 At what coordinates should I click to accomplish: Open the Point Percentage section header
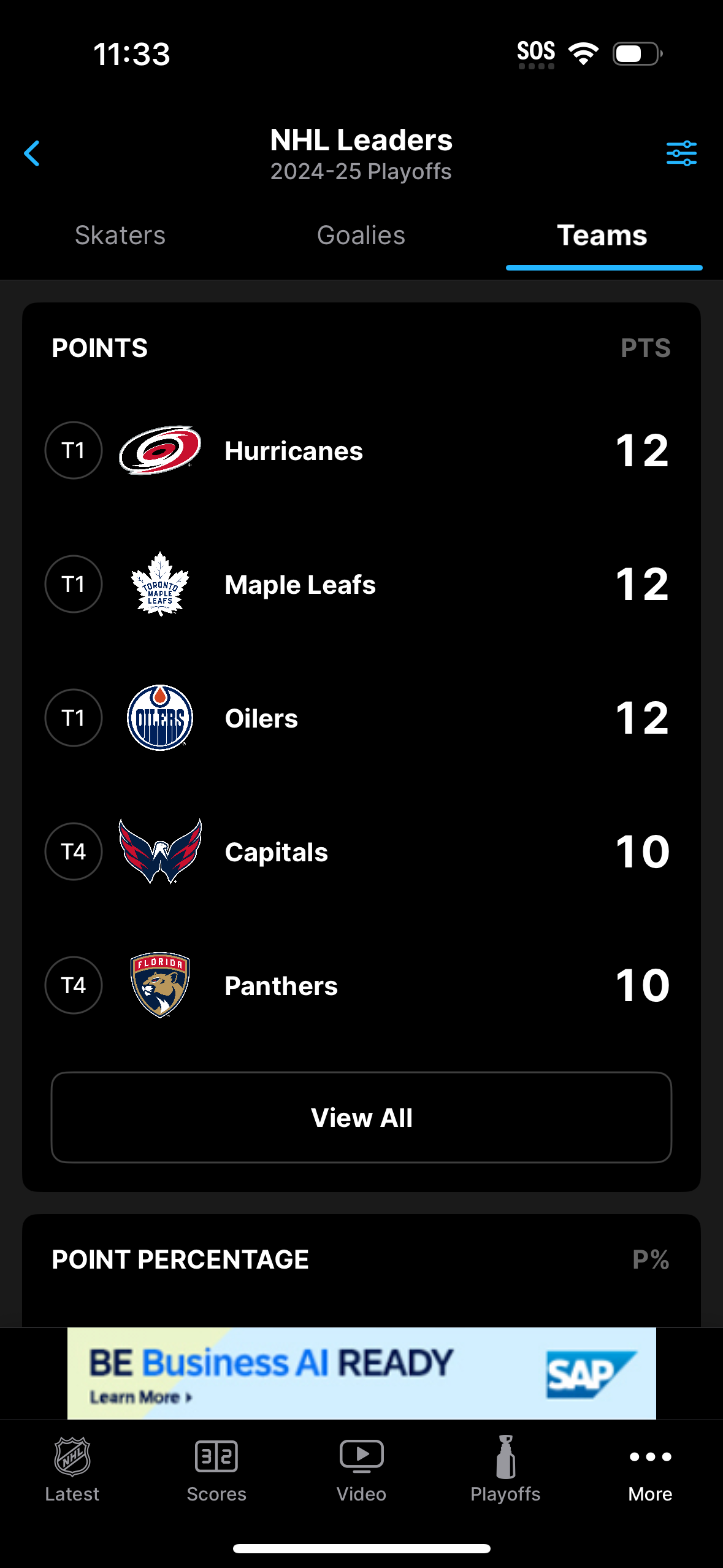point(181,1259)
